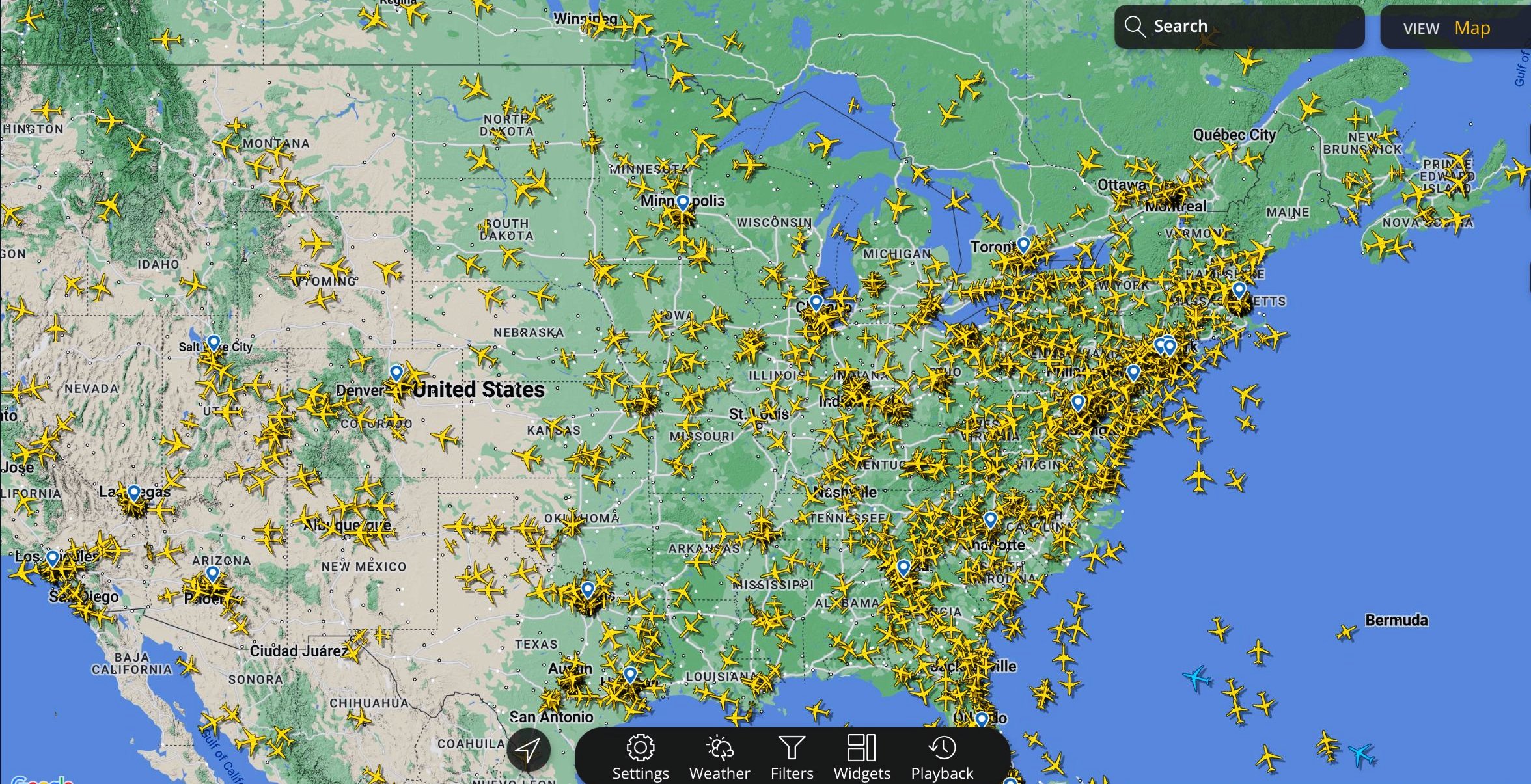
Task: Select the Denver airport pin
Action: [396, 372]
